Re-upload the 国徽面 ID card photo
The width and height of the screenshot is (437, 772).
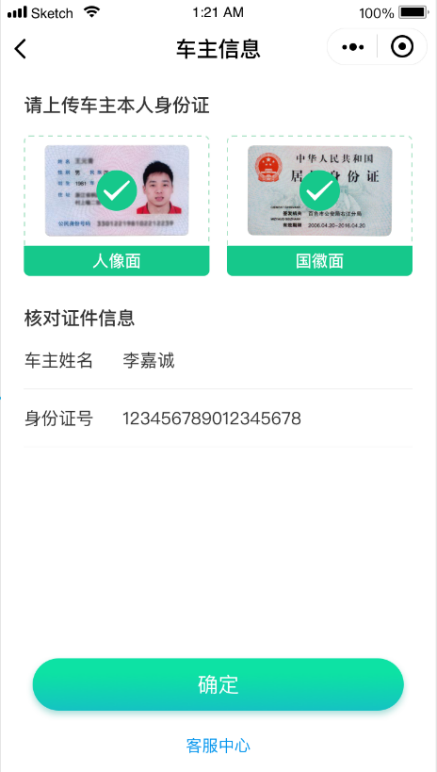click(319, 206)
